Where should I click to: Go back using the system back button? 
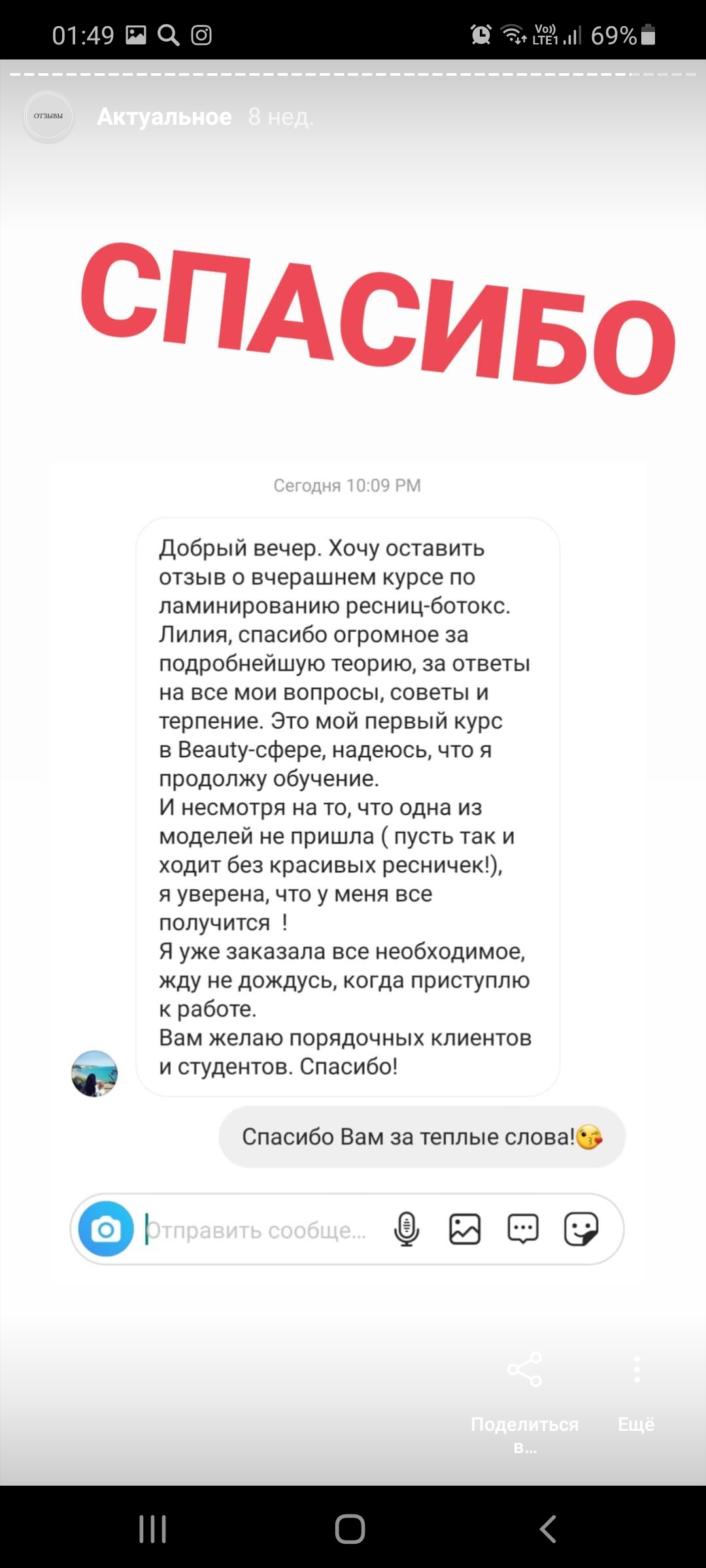pos(548,1529)
